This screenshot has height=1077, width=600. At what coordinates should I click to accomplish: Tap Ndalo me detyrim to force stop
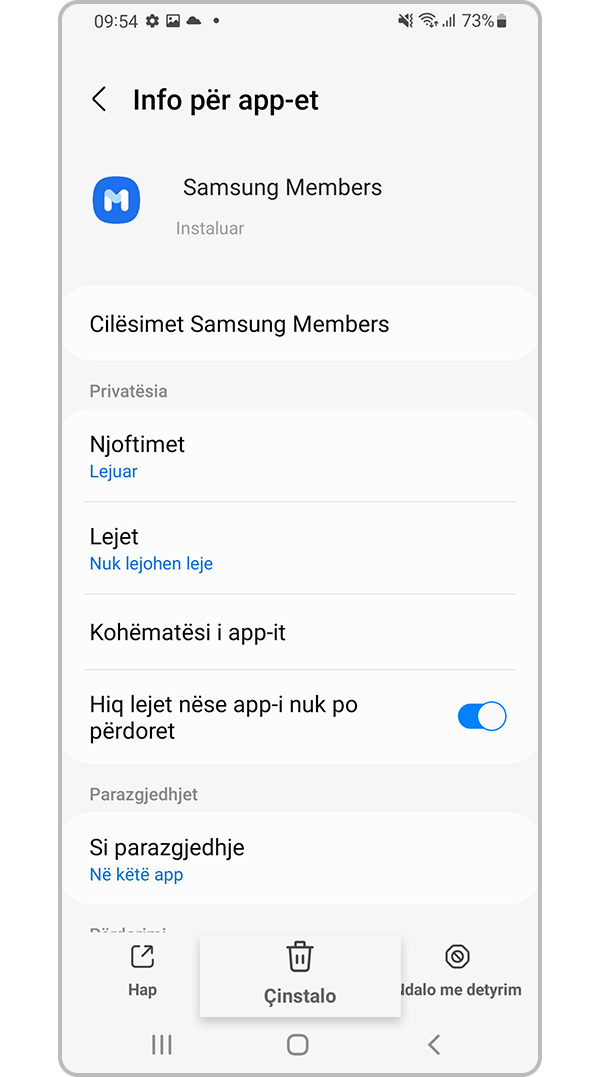coord(458,970)
